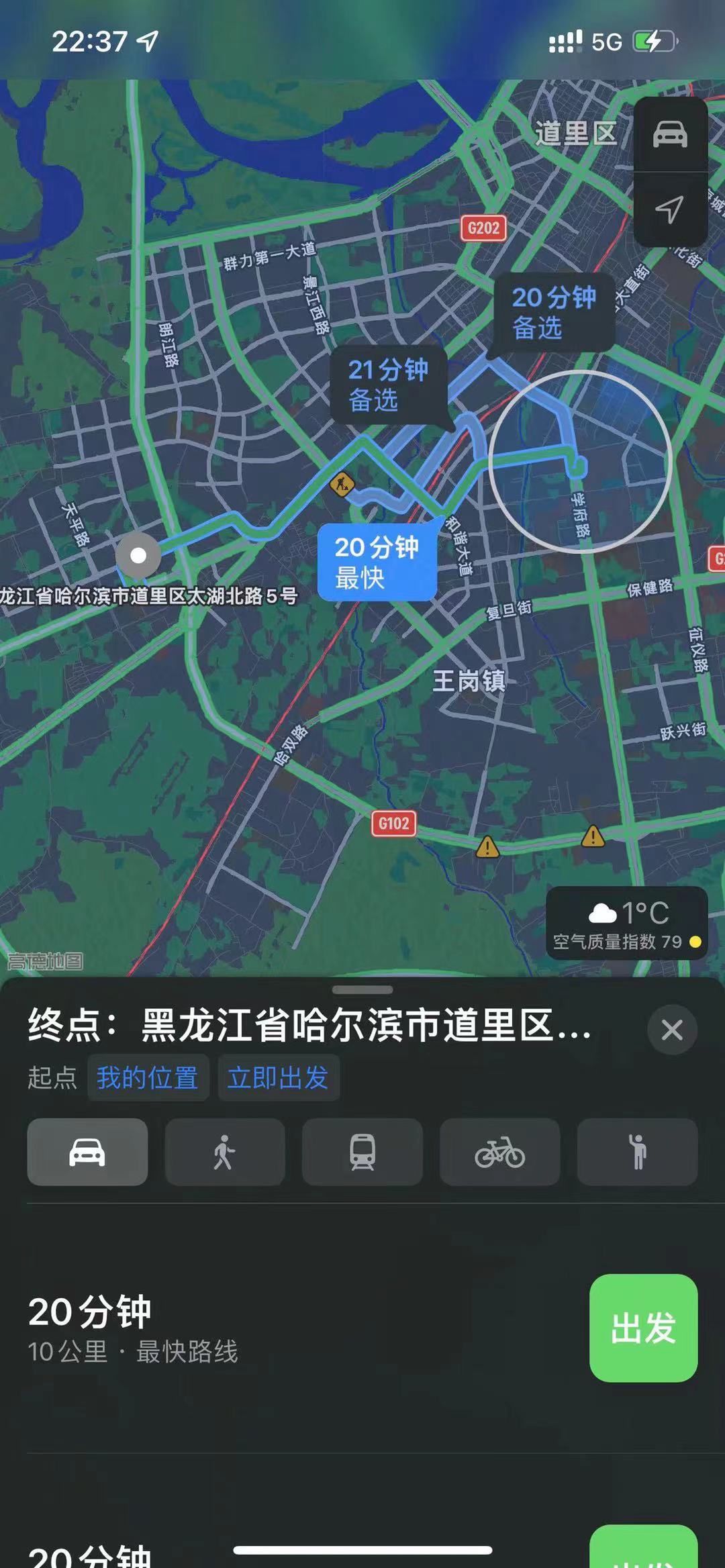The image size is (725, 1568).
Task: Open the driving map mode button
Action: pyautogui.click(x=670, y=134)
